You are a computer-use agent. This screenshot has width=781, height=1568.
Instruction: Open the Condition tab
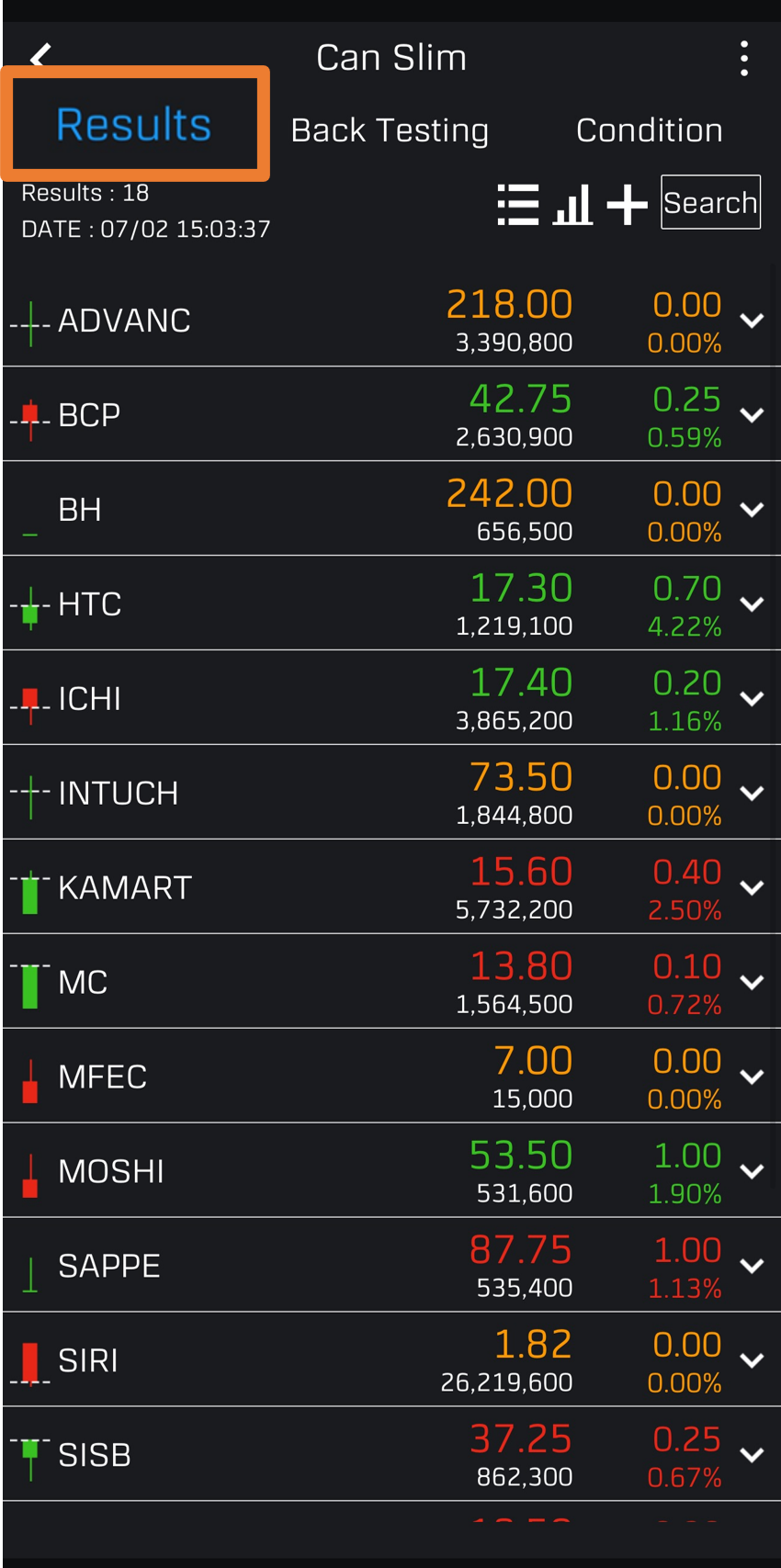(x=649, y=130)
